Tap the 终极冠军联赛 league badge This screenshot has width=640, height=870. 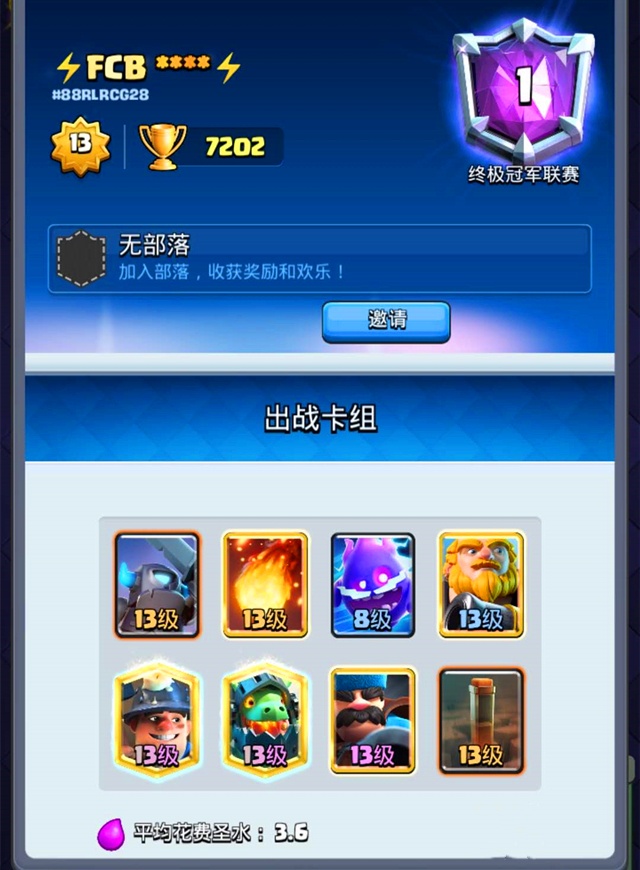click(523, 95)
